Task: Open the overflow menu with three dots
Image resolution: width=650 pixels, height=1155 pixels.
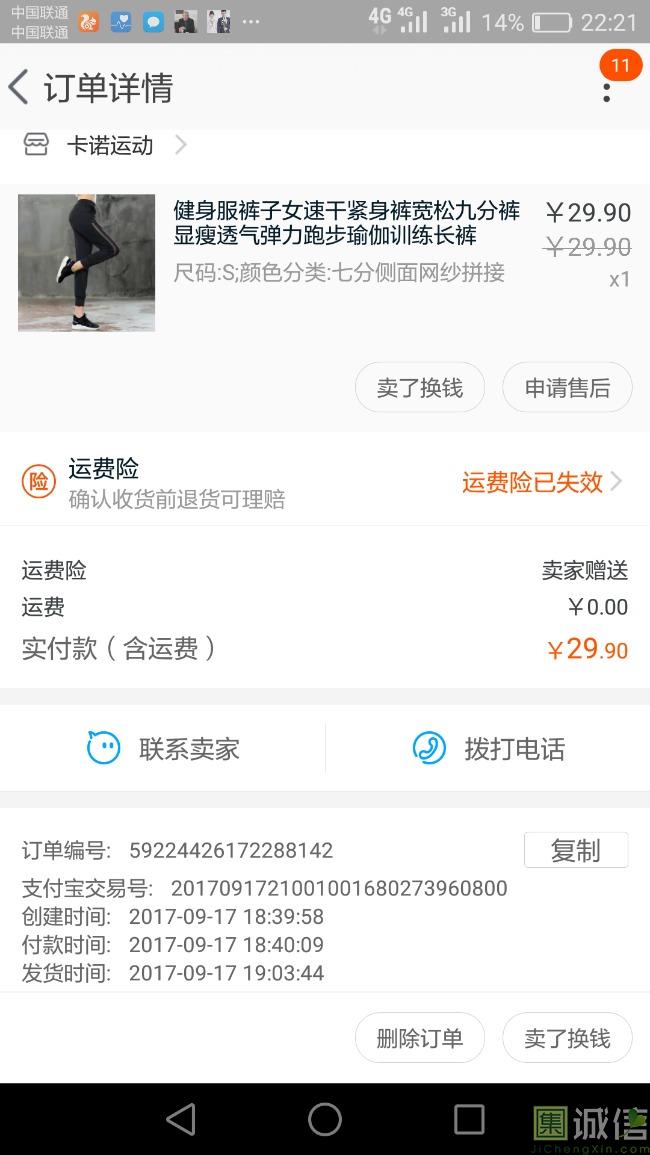Action: [606, 91]
